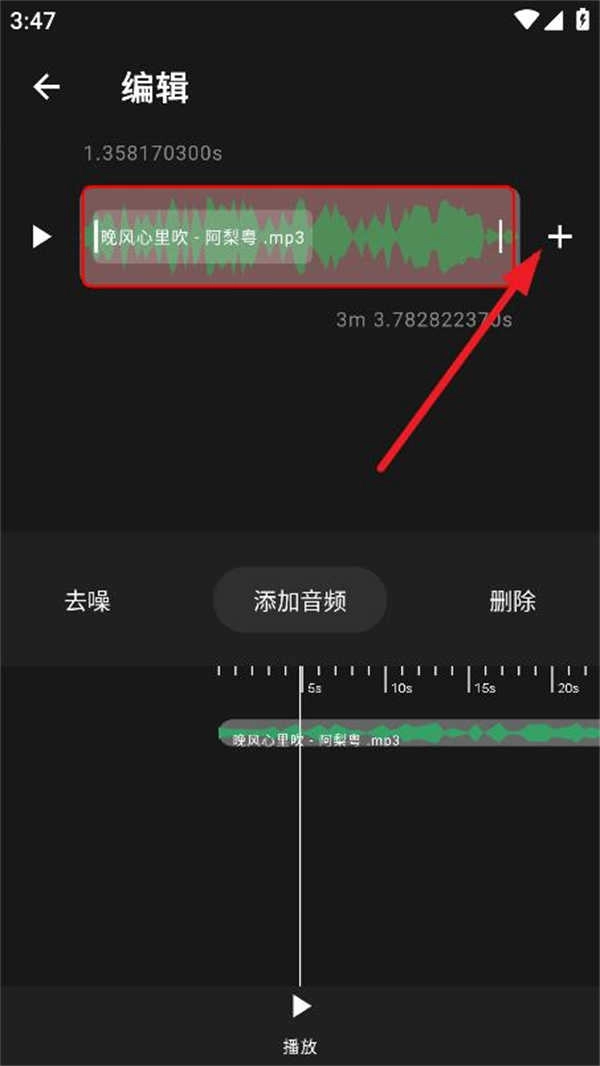The width and height of the screenshot is (600, 1066).
Task: Tap the 10s mark on the ruler
Action: [402, 688]
